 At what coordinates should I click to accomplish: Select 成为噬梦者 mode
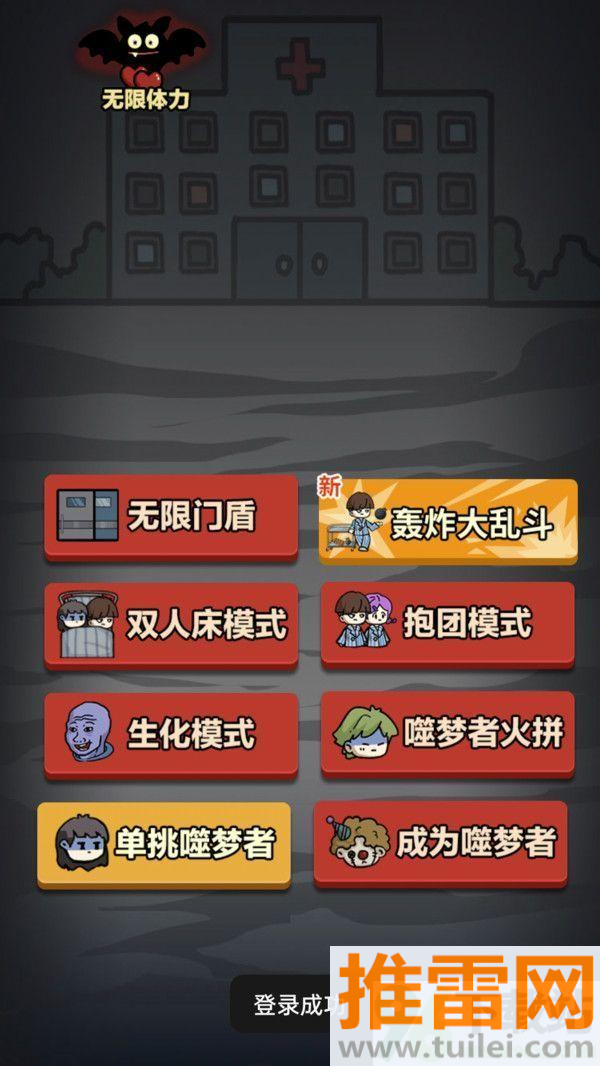[x=441, y=843]
